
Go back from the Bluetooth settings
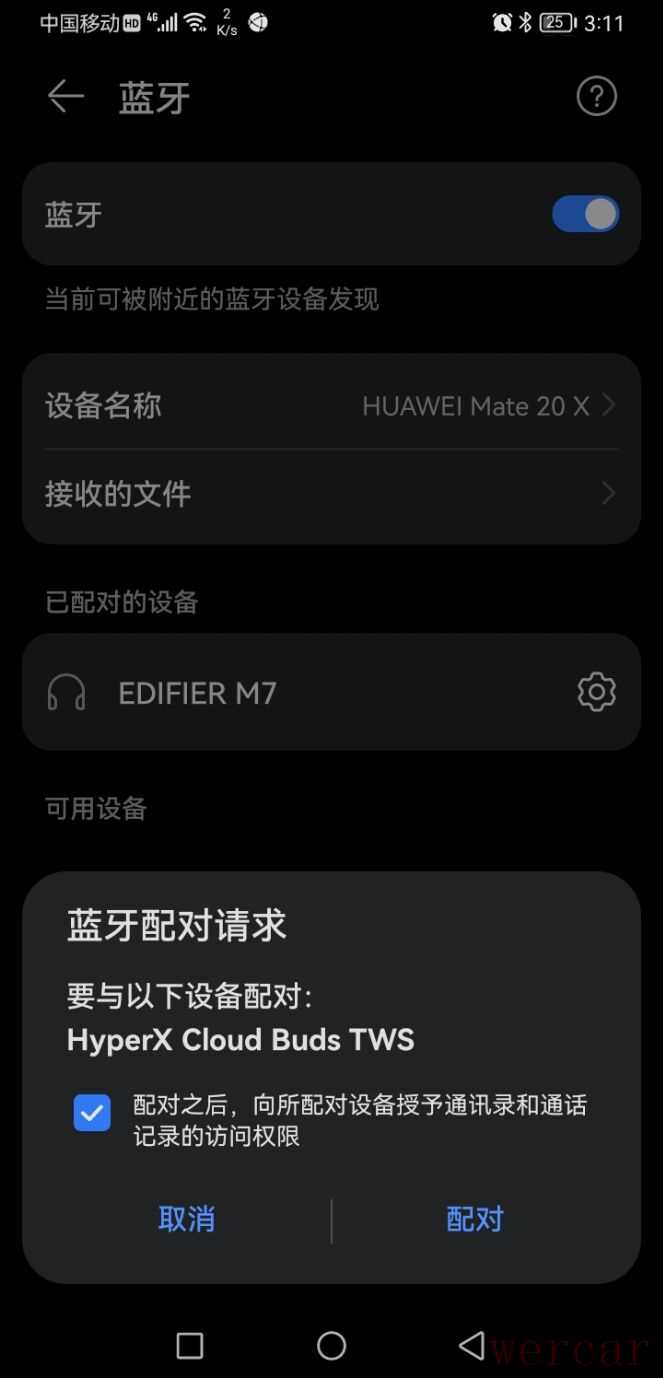[66, 97]
